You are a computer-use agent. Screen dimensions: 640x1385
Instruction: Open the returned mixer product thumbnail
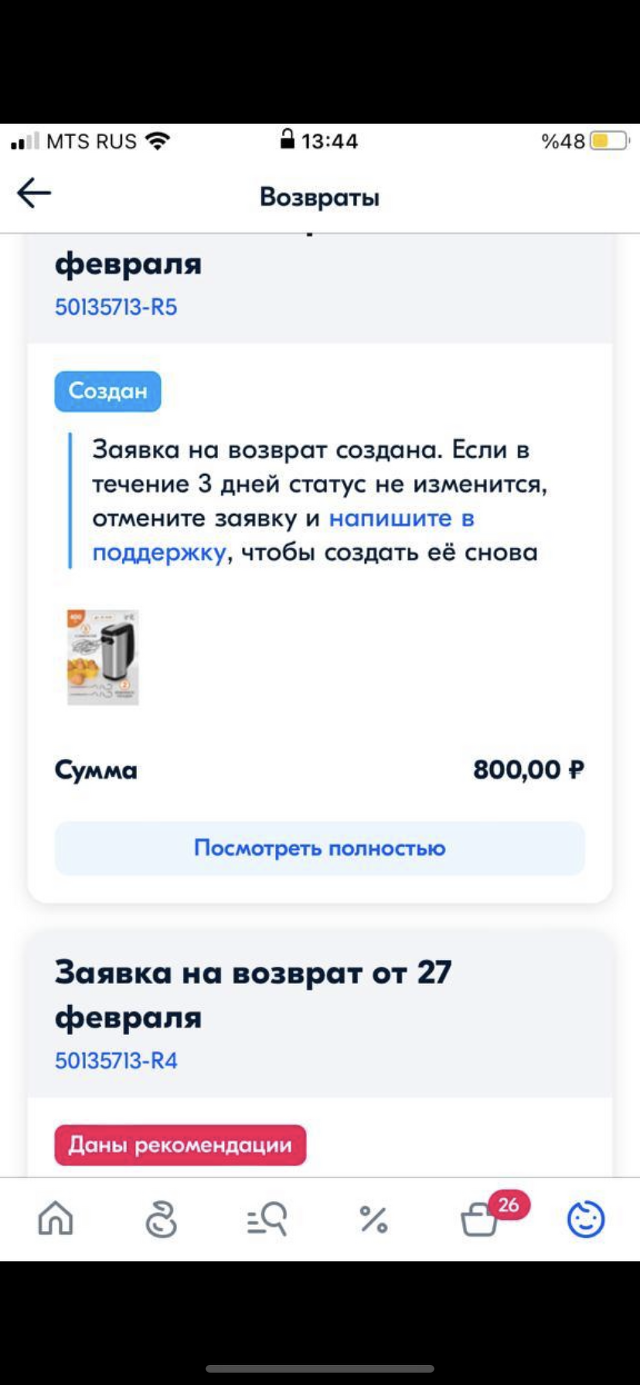click(103, 657)
